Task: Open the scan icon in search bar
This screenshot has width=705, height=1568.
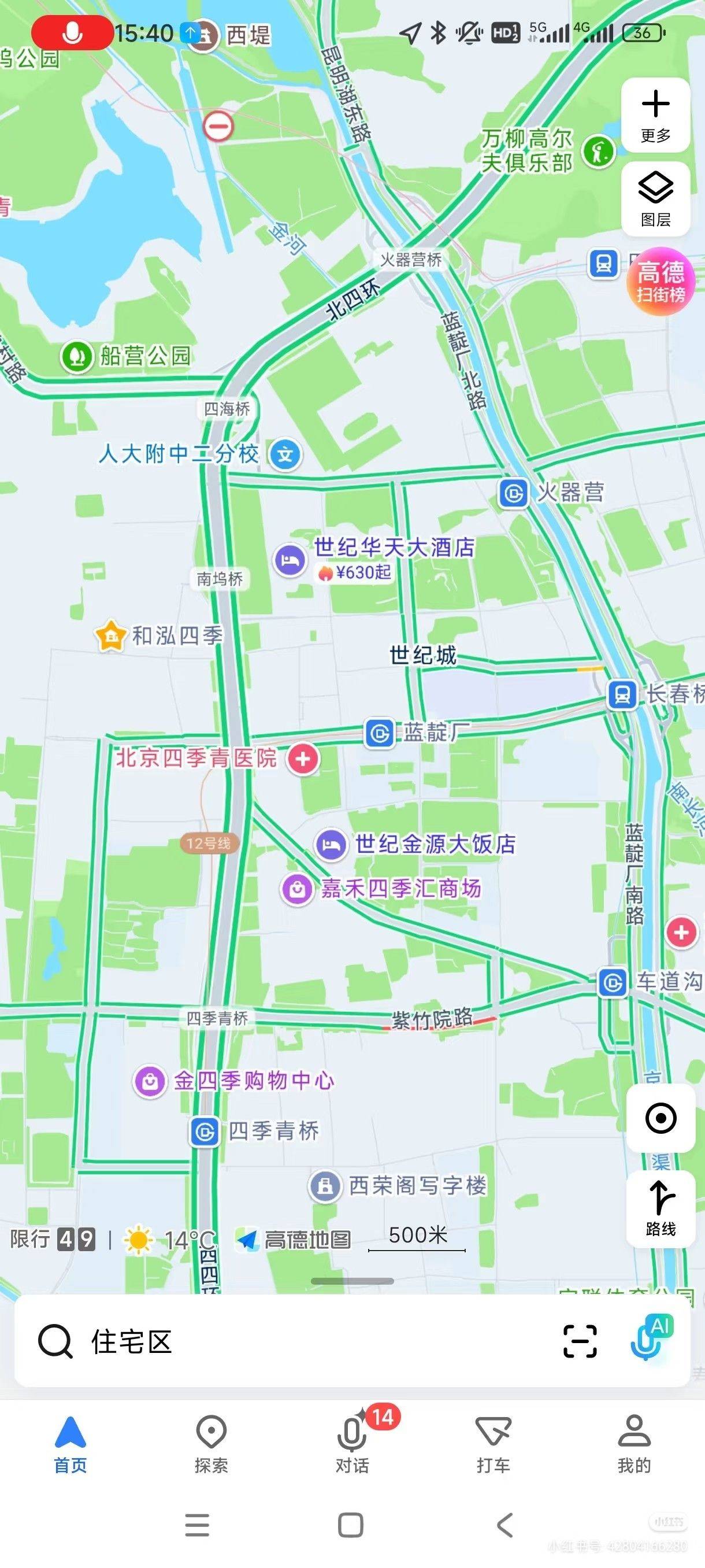Action: [580, 1341]
